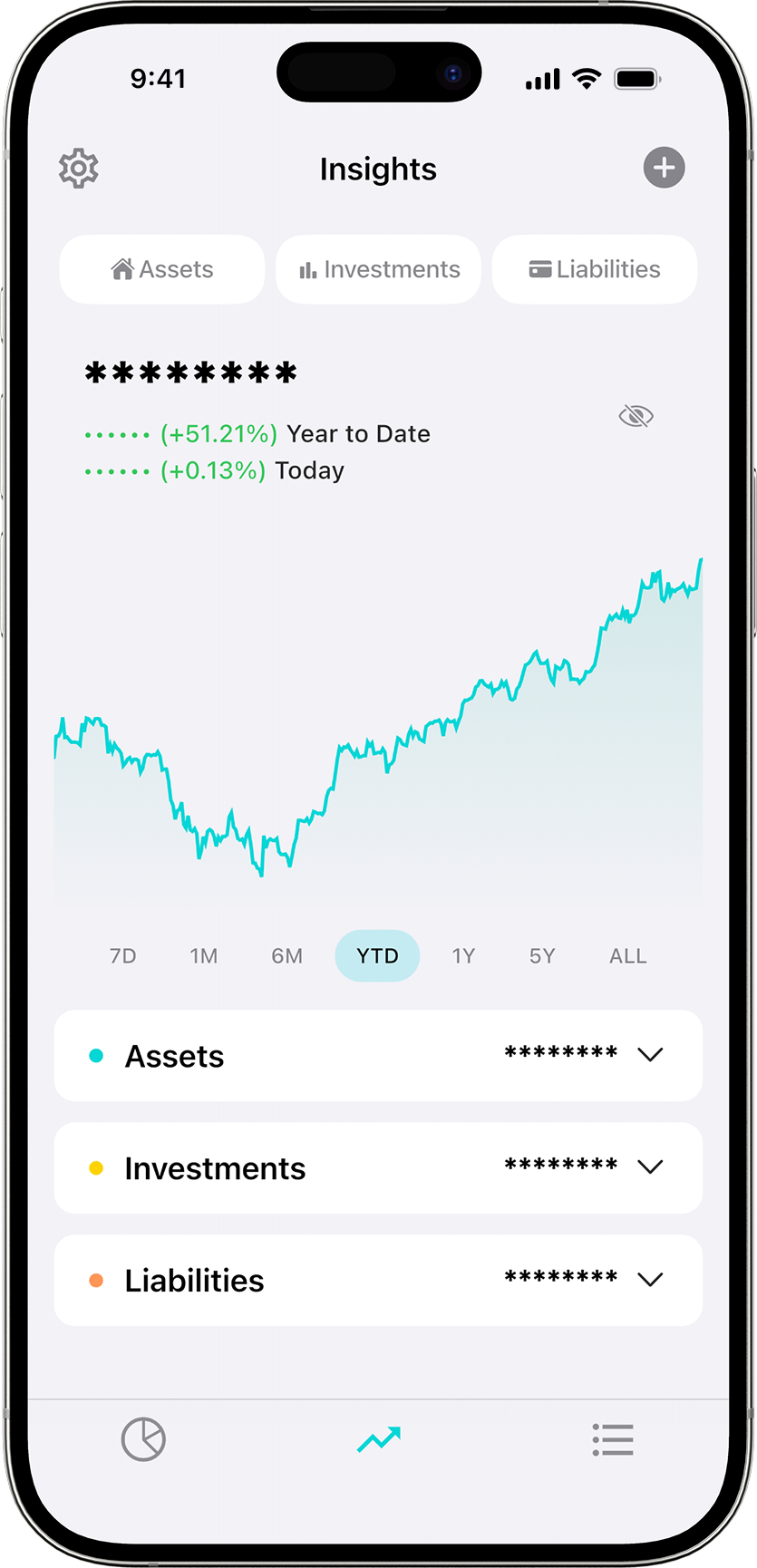757x1568 pixels.
Task: Select the Investments chip at top
Action: point(378,269)
